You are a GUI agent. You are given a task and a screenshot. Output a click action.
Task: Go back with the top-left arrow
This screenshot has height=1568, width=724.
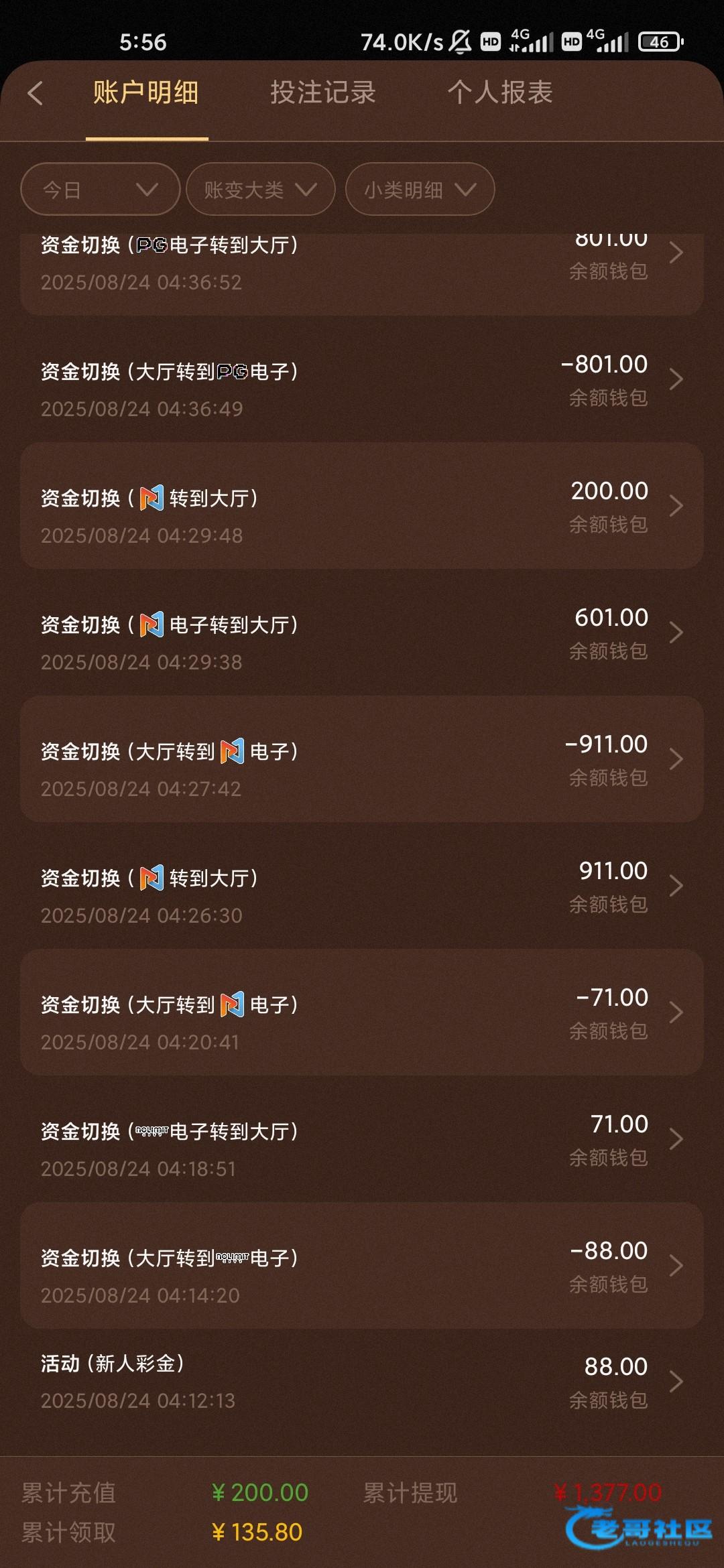[x=36, y=93]
